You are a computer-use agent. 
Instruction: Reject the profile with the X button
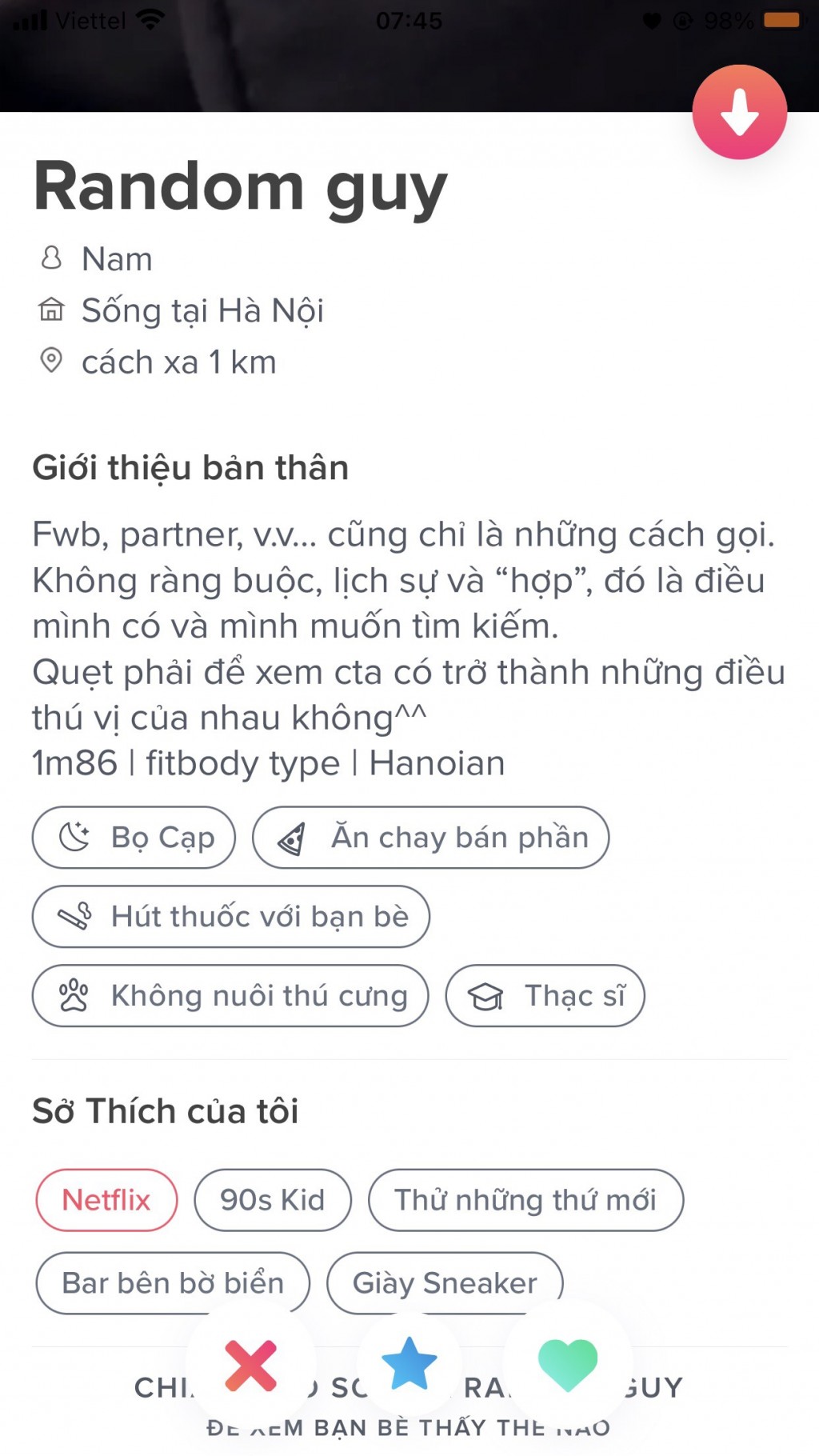coord(249,1362)
